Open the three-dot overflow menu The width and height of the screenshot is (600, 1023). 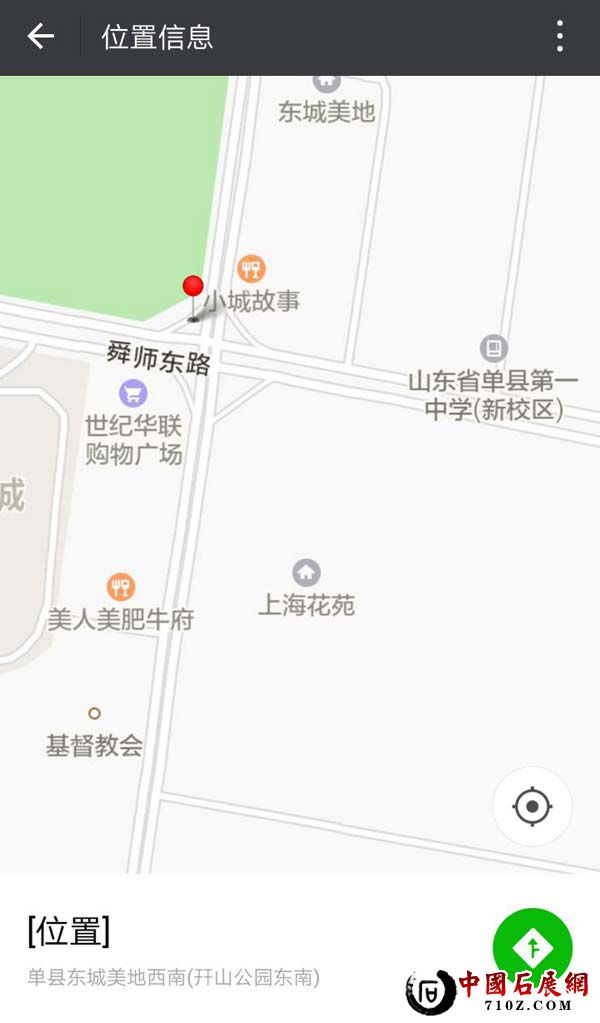point(560,37)
